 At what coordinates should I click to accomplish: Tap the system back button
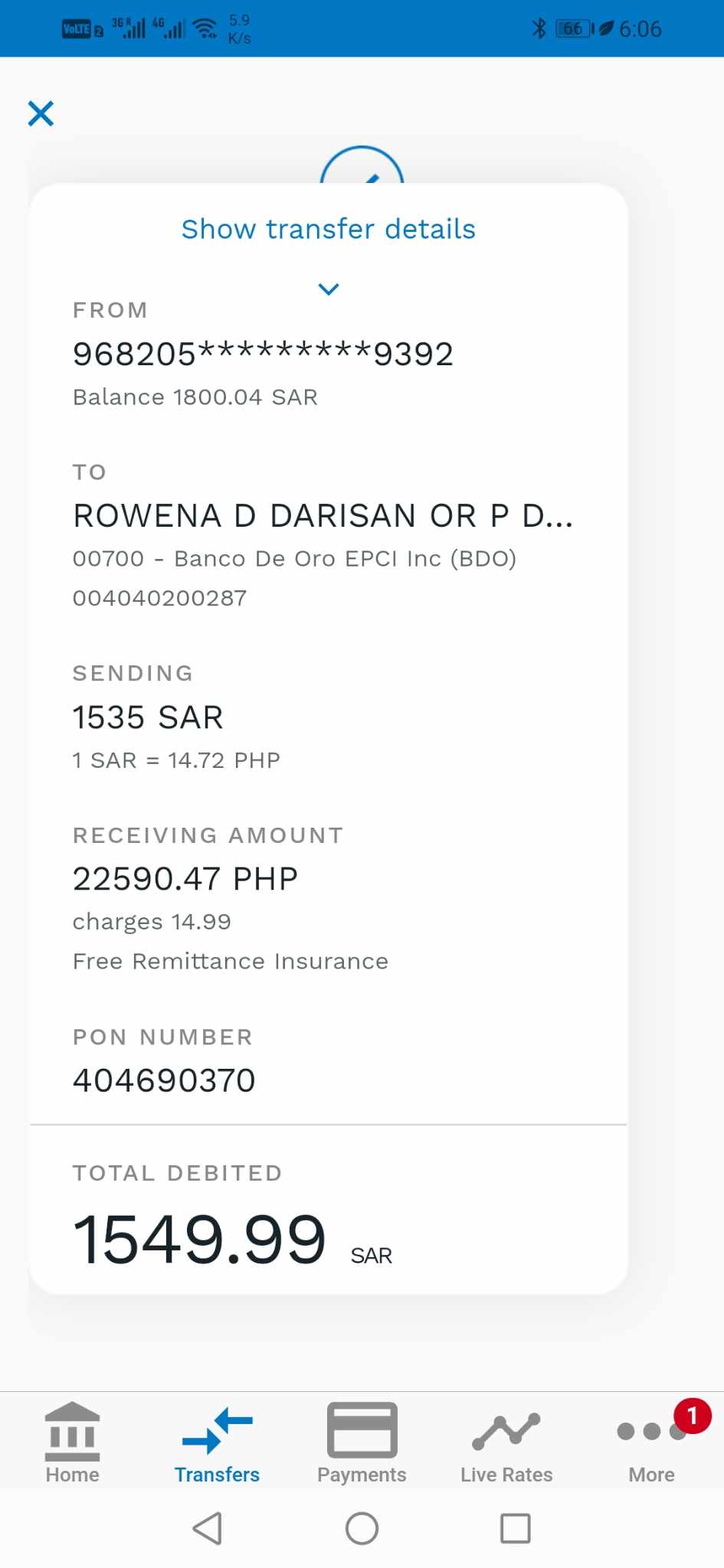pyautogui.click(x=208, y=1528)
